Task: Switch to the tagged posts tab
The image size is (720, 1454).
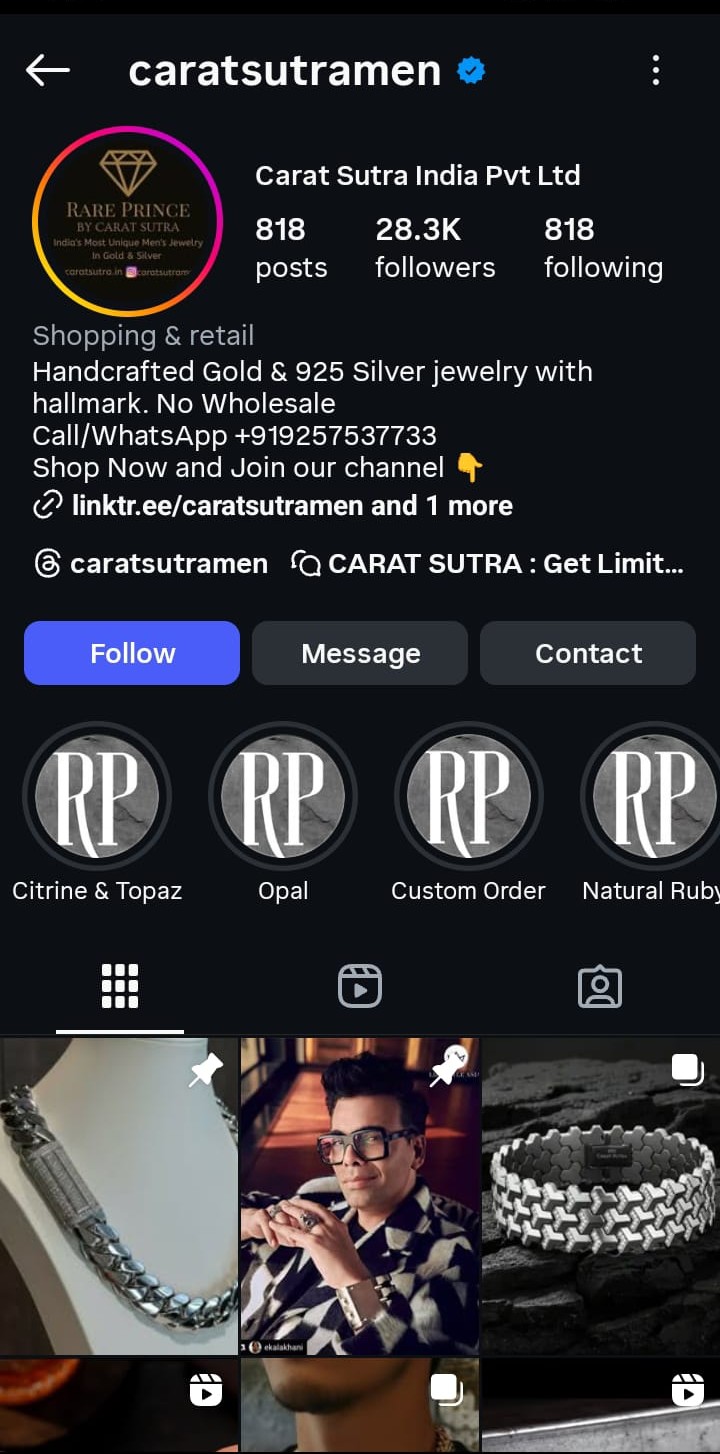Action: [600, 986]
